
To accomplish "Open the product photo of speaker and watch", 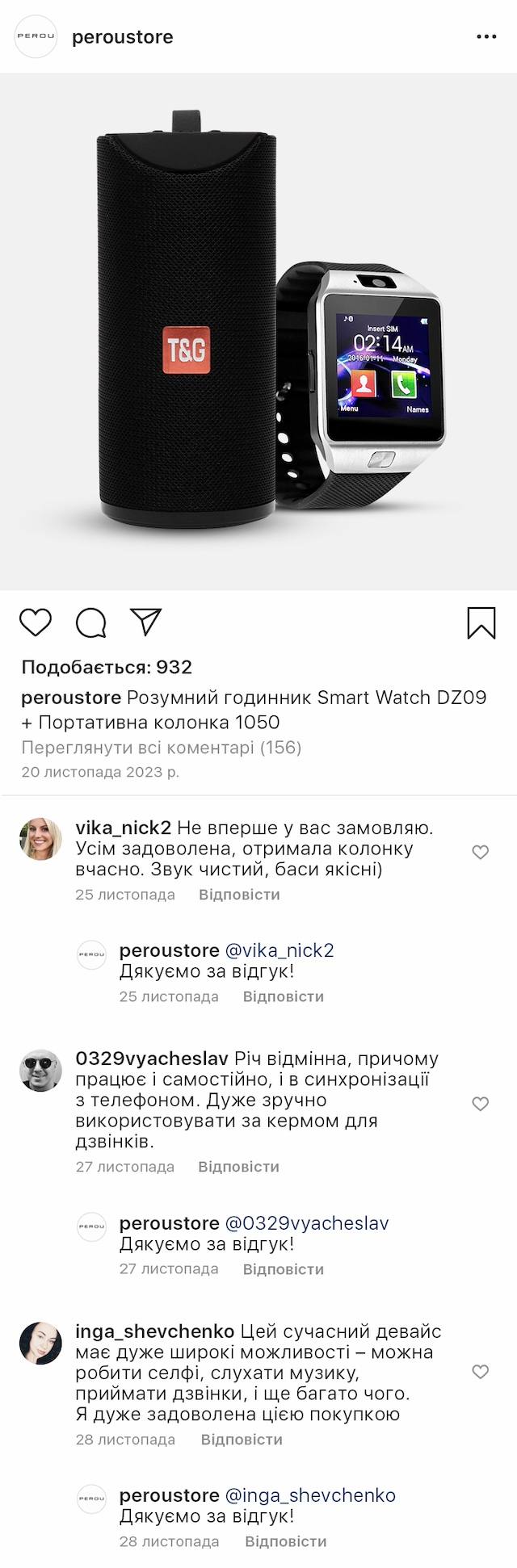I will [x=258, y=331].
